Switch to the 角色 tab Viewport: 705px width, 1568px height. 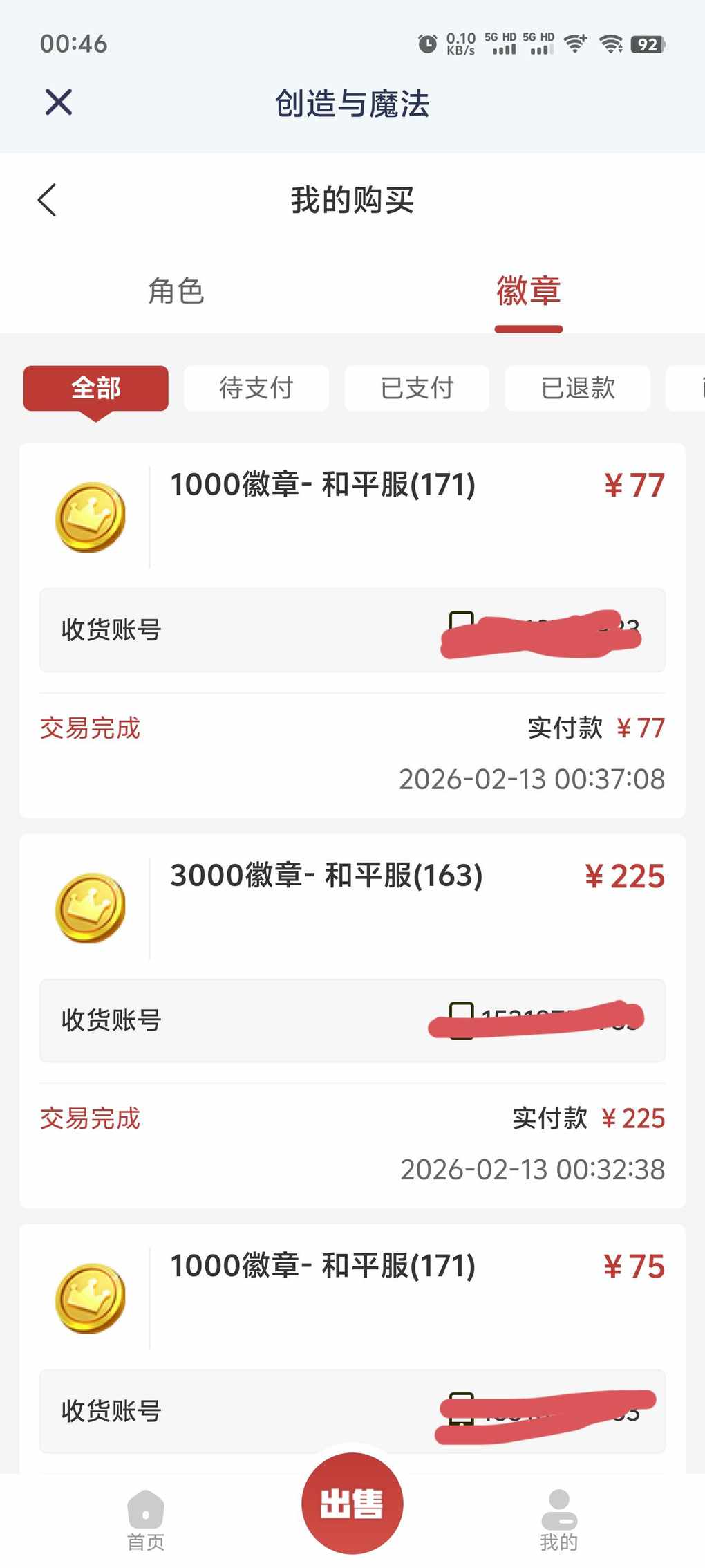click(176, 291)
